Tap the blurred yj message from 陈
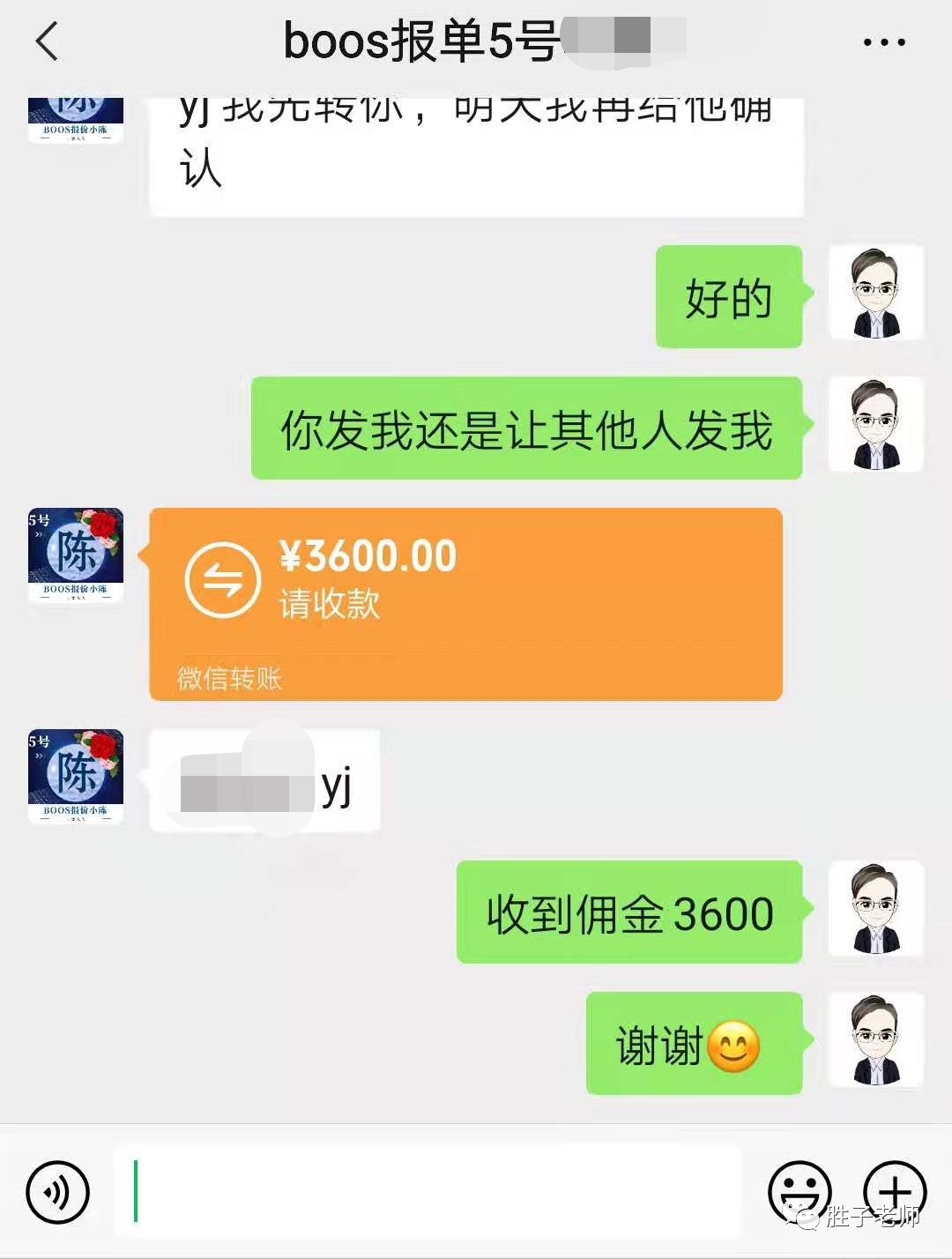Viewport: 952px width, 1259px height. (x=264, y=783)
